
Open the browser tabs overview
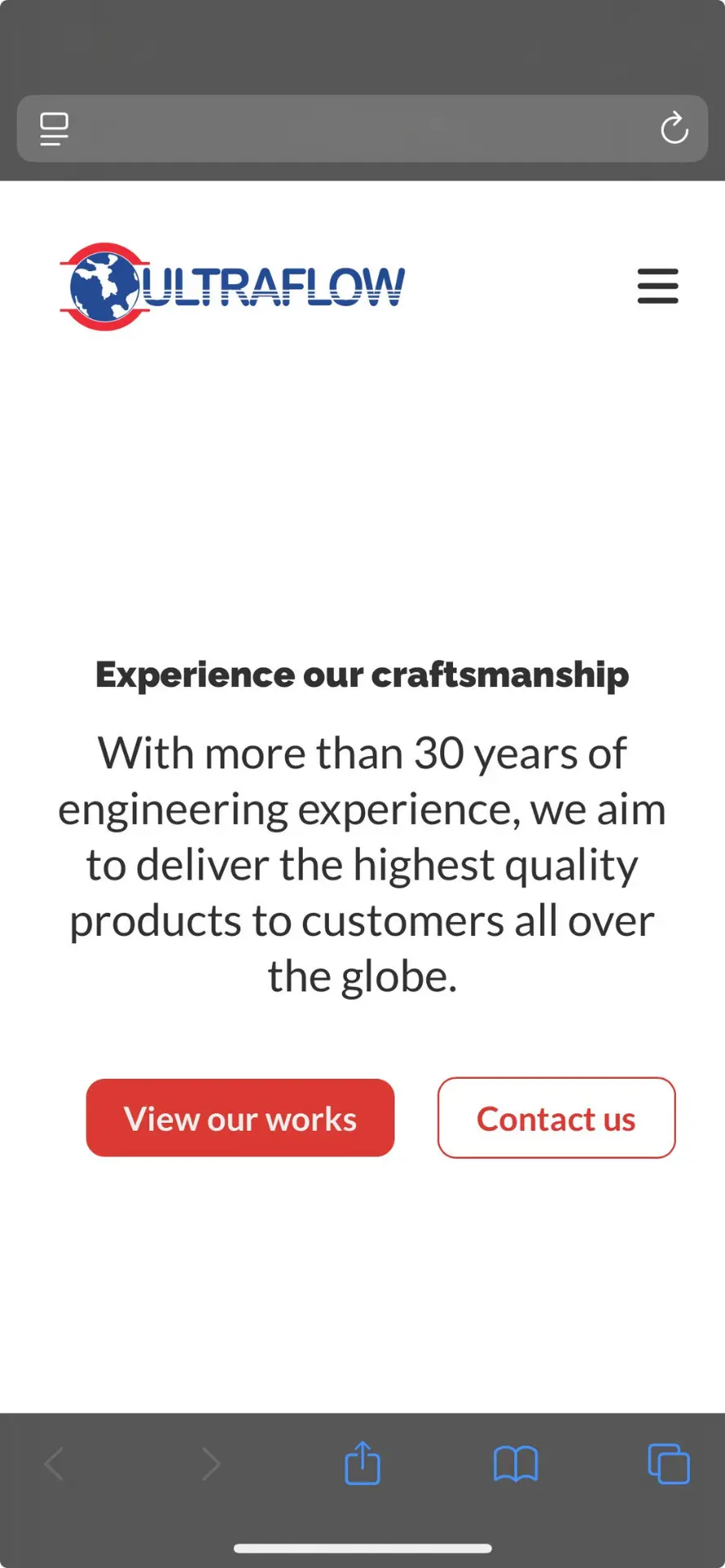668,1463
